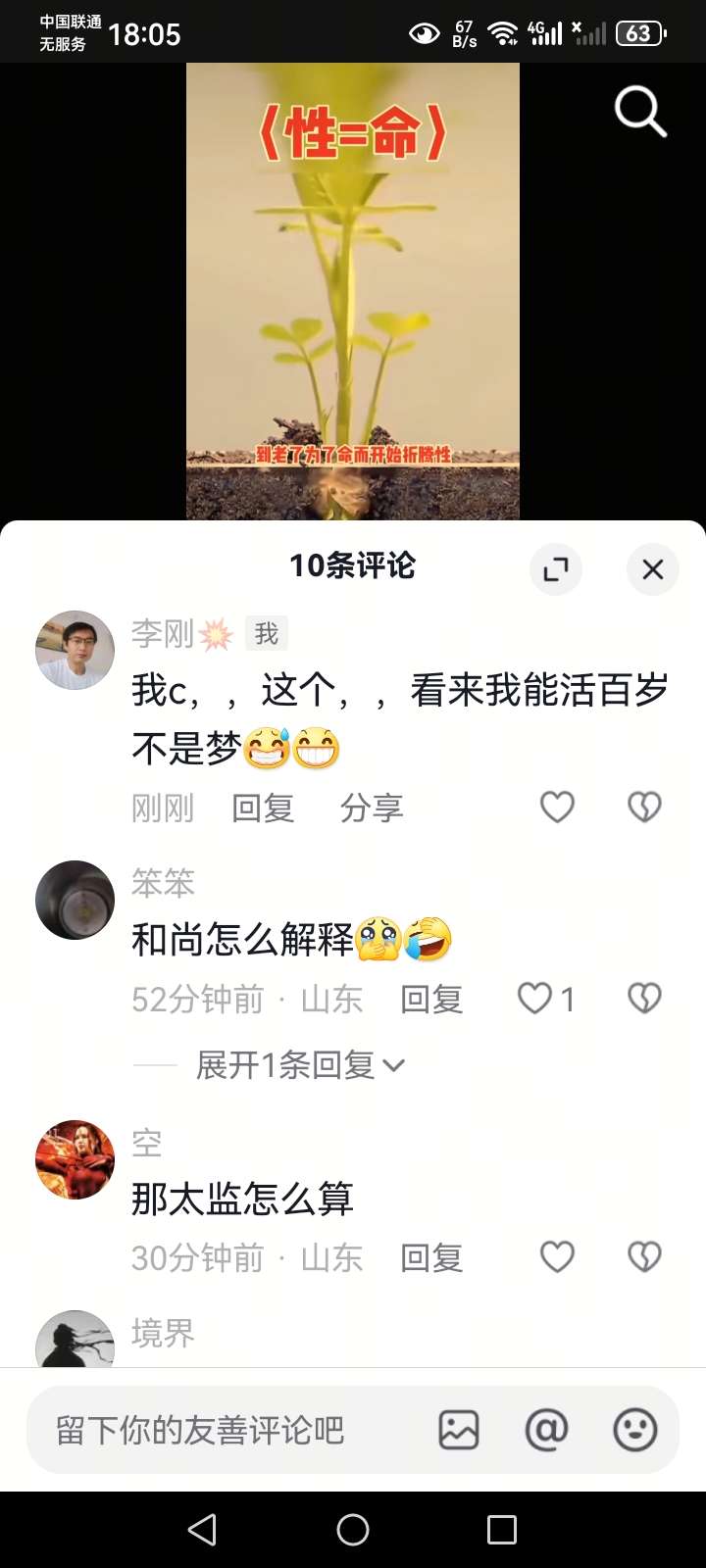Like 李刚's comment
The height and width of the screenshot is (1568, 706).
[x=557, y=808]
